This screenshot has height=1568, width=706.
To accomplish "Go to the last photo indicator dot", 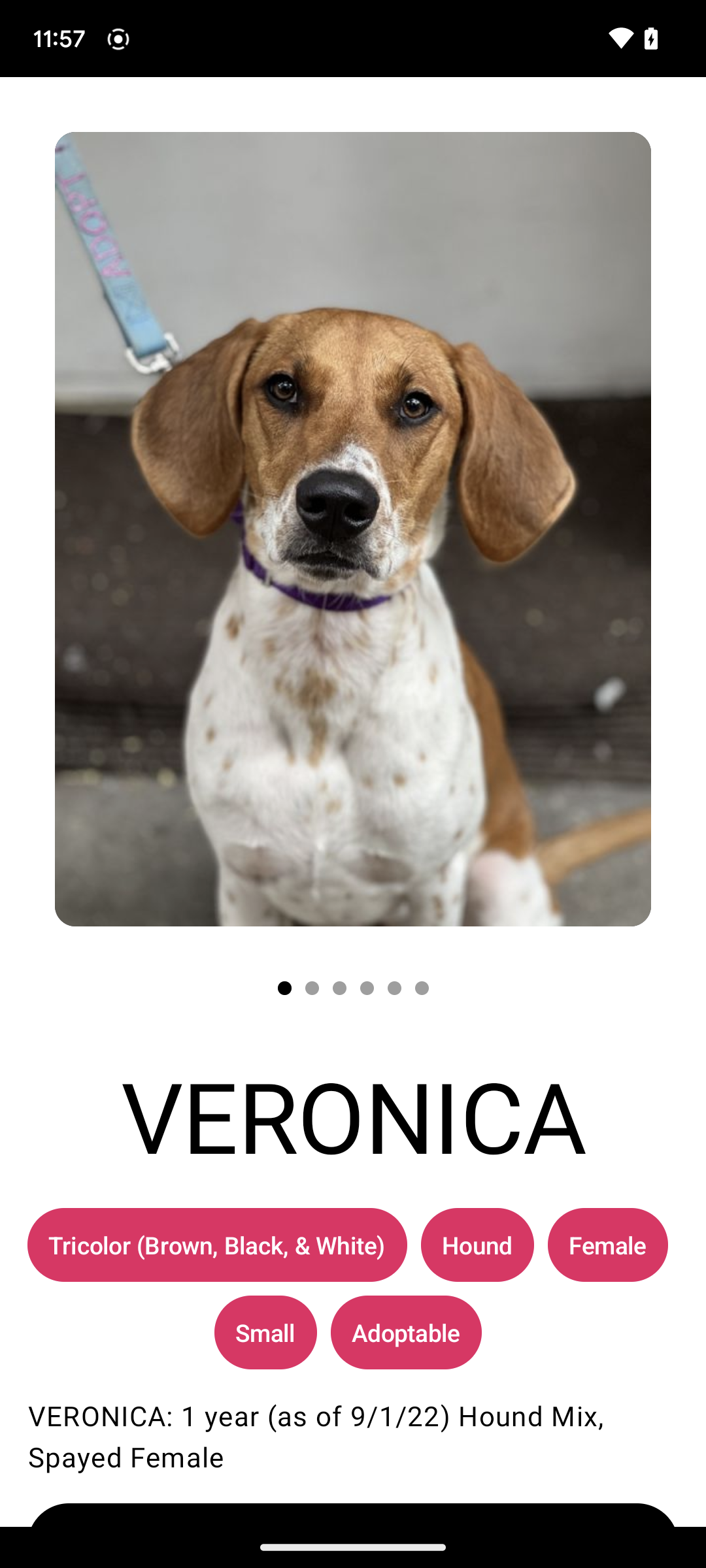I will click(422, 988).
